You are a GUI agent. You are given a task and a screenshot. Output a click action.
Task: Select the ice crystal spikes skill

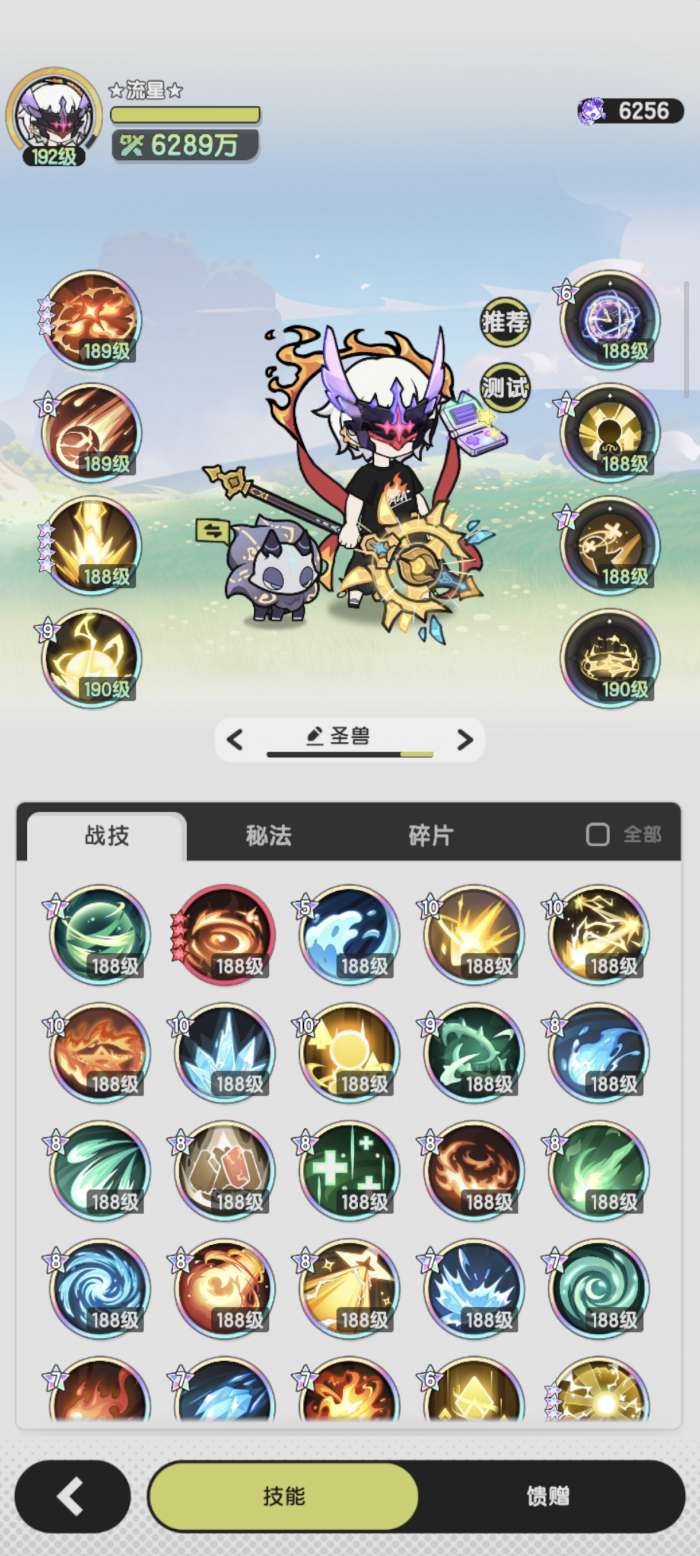point(225,1052)
